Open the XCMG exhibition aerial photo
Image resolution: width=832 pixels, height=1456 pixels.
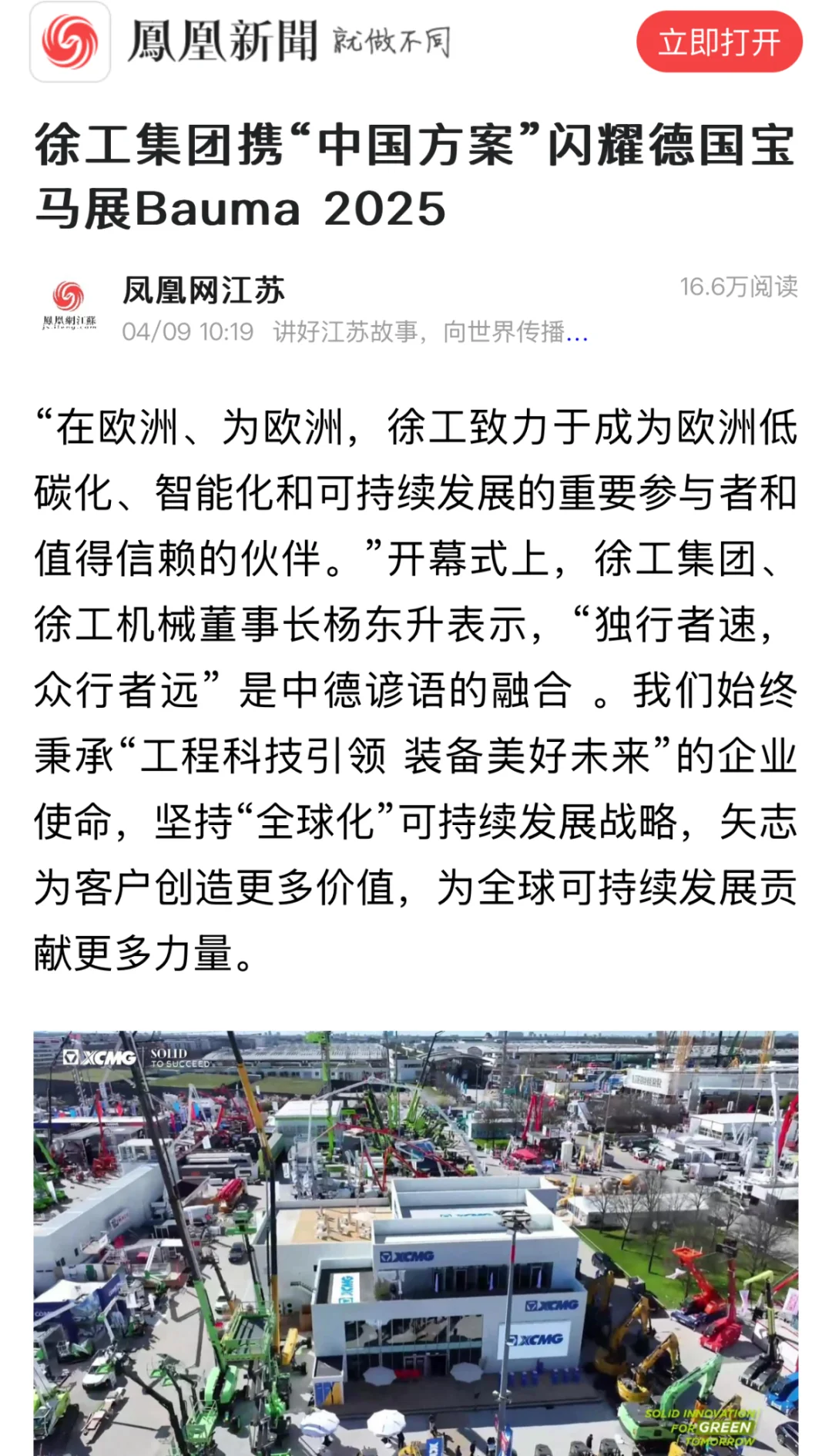pyautogui.click(x=416, y=1242)
